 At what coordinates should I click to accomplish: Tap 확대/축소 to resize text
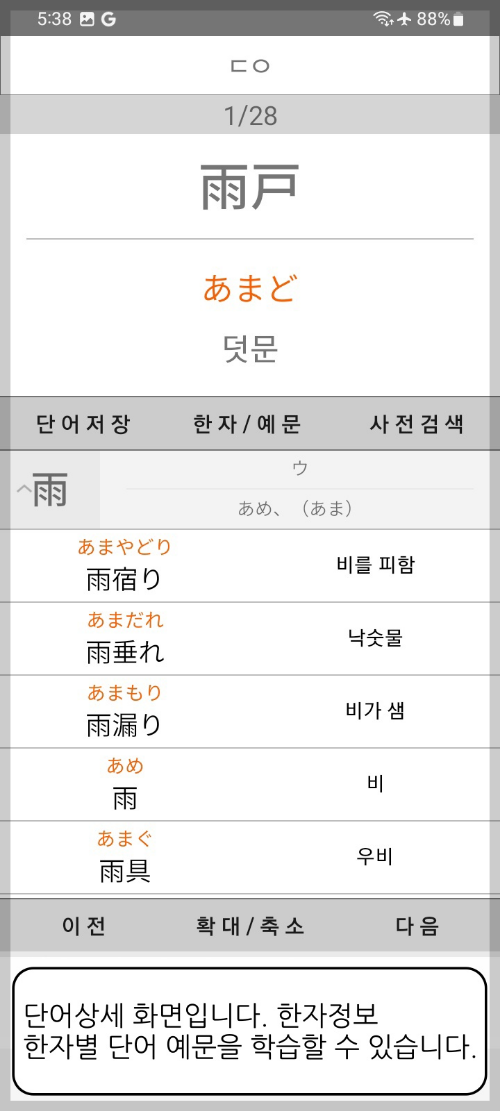250,926
